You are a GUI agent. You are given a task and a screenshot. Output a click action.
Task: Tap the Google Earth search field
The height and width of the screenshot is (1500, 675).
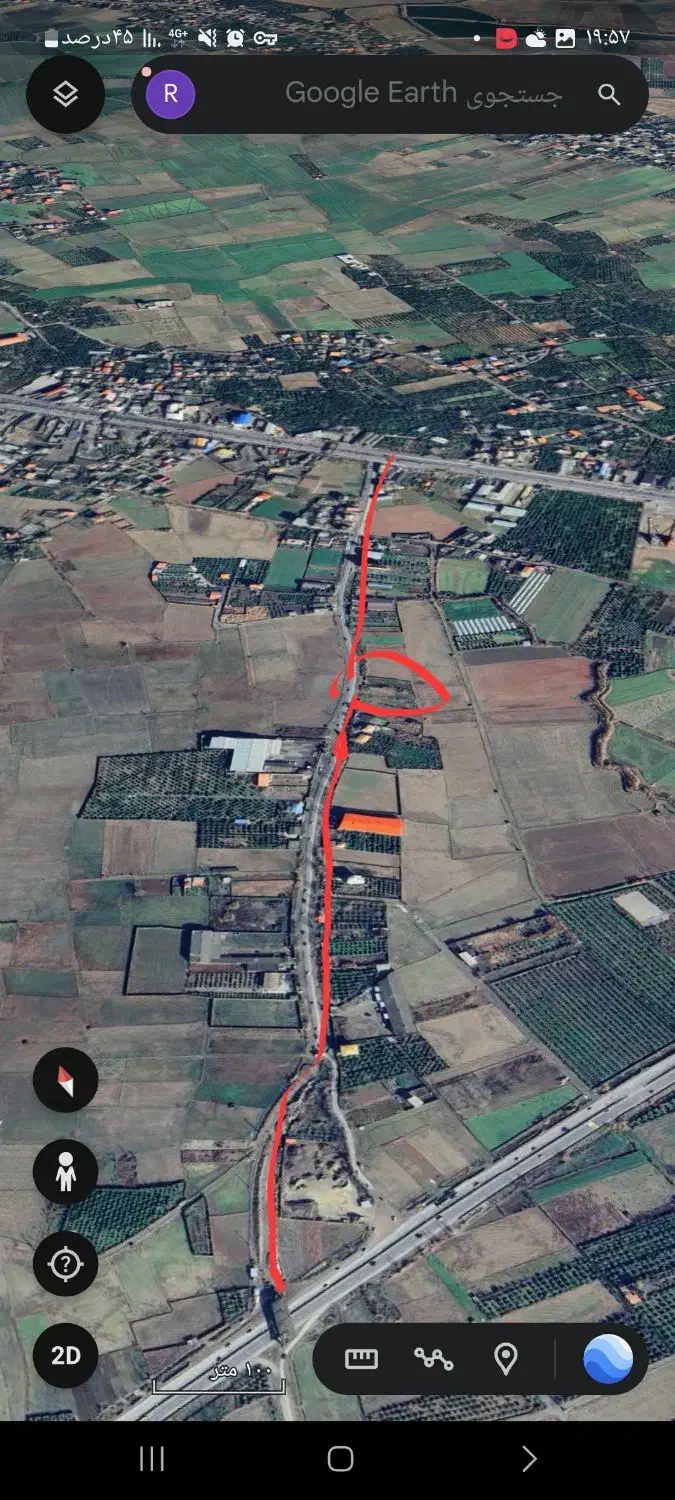[x=420, y=94]
